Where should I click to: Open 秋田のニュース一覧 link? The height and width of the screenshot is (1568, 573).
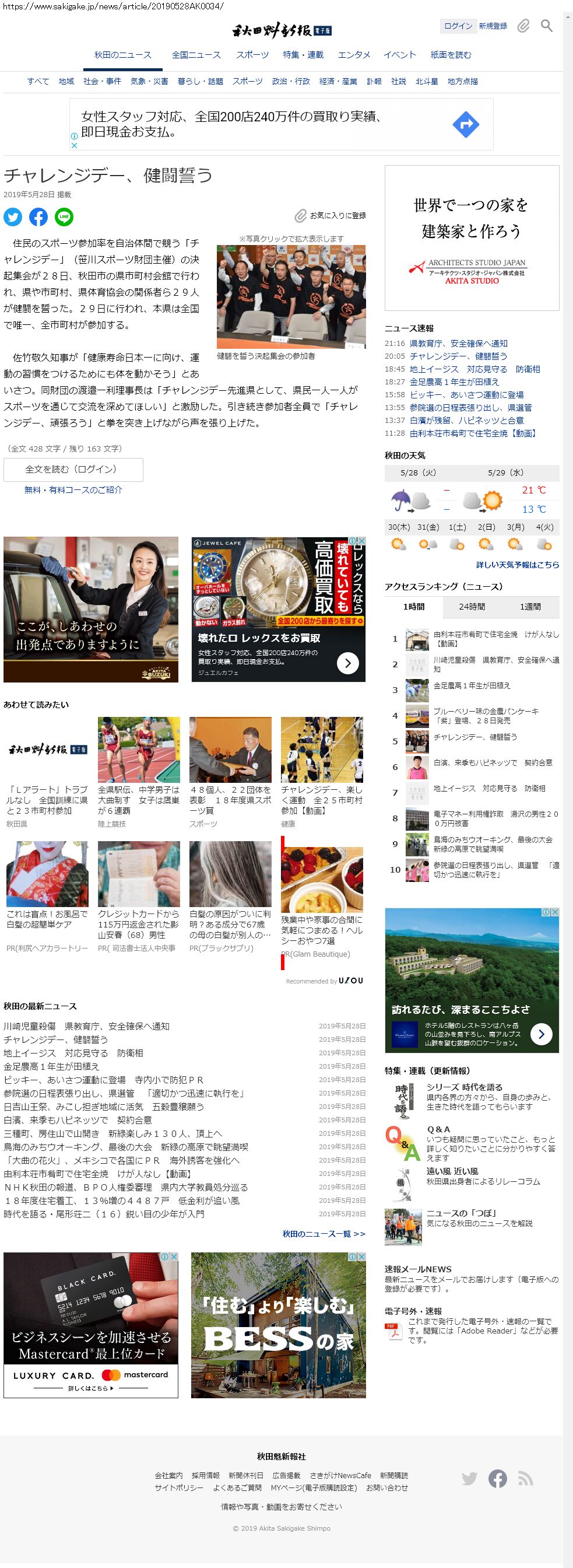coord(324,1233)
